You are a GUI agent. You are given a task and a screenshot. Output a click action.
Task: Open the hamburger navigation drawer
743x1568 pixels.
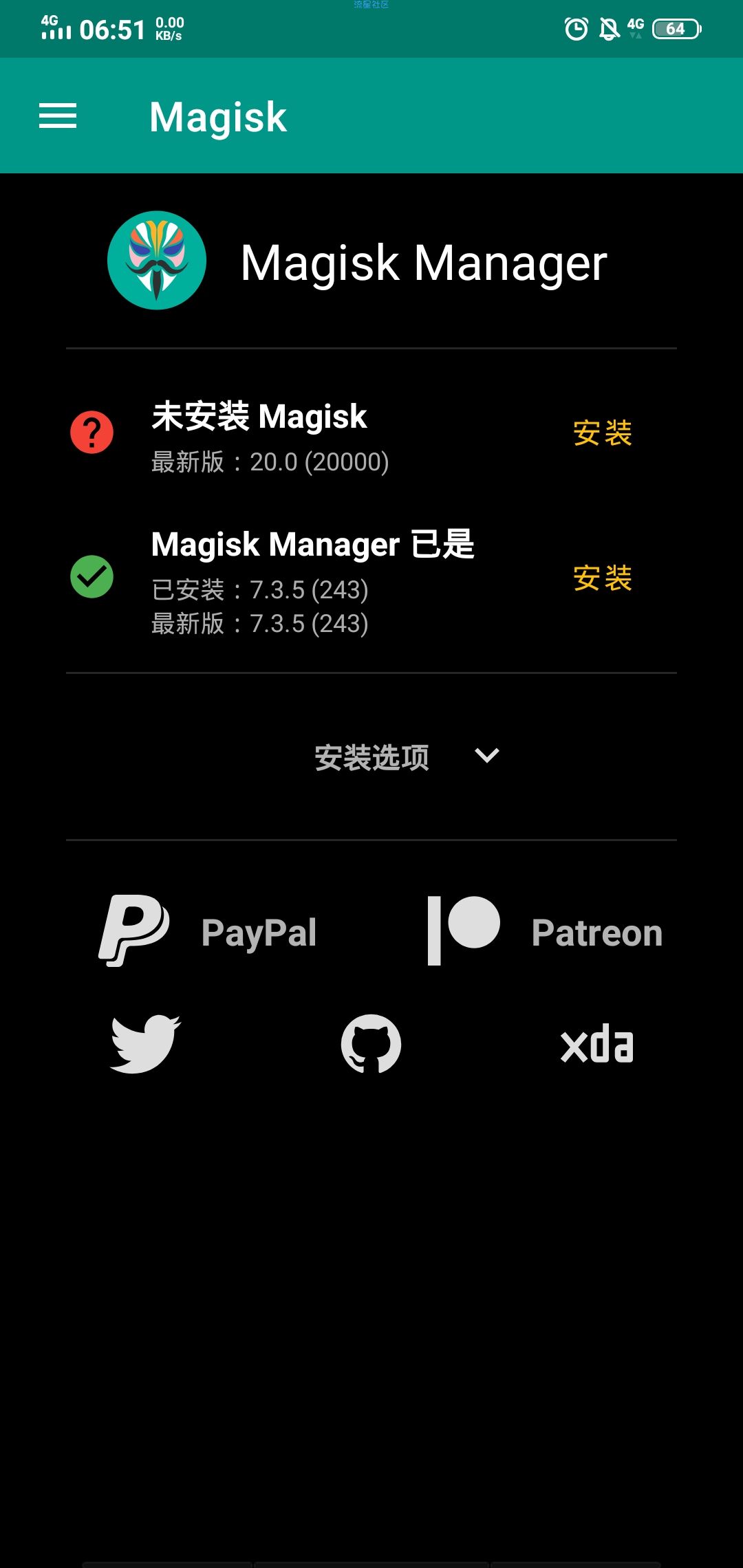click(58, 116)
